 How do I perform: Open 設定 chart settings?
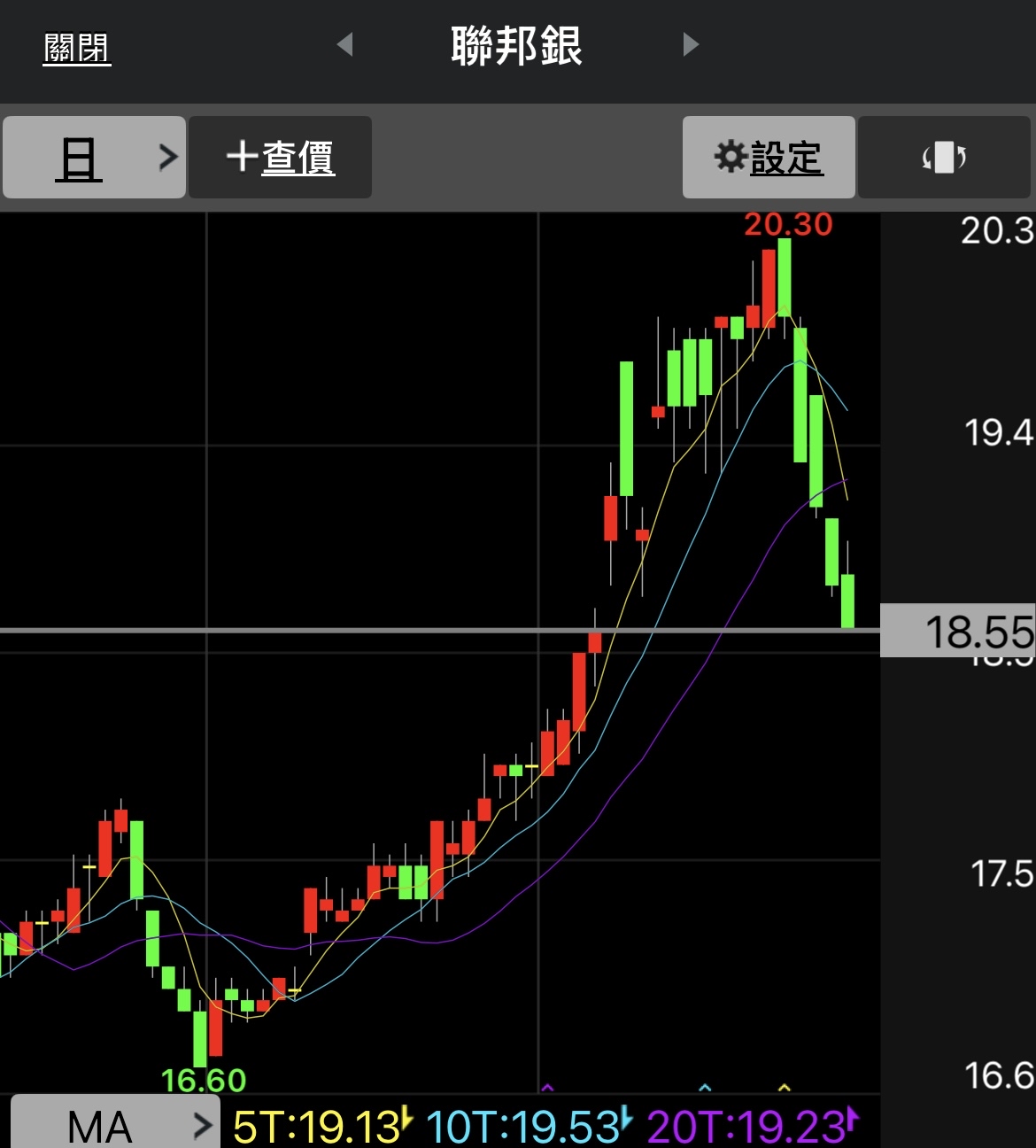click(x=768, y=158)
